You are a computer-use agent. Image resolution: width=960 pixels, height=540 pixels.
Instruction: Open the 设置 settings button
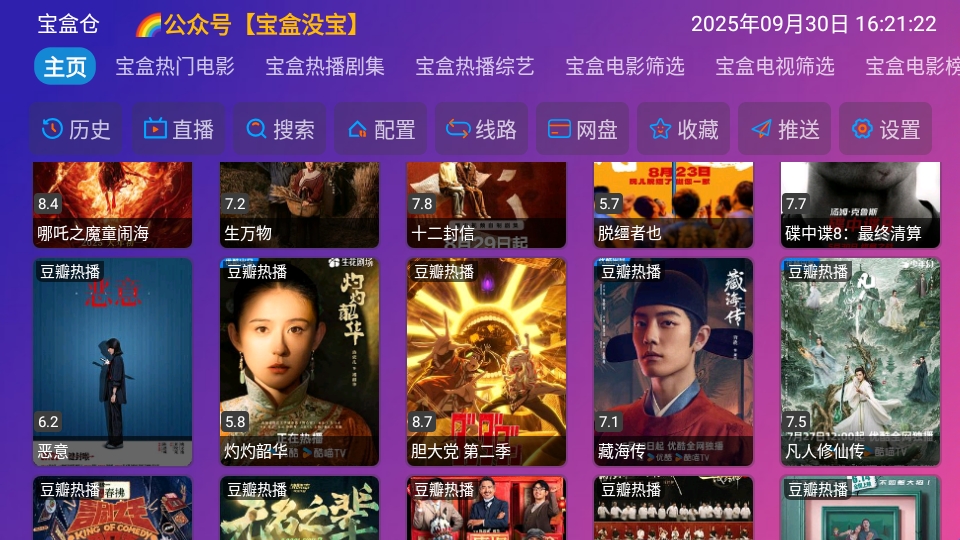885,129
